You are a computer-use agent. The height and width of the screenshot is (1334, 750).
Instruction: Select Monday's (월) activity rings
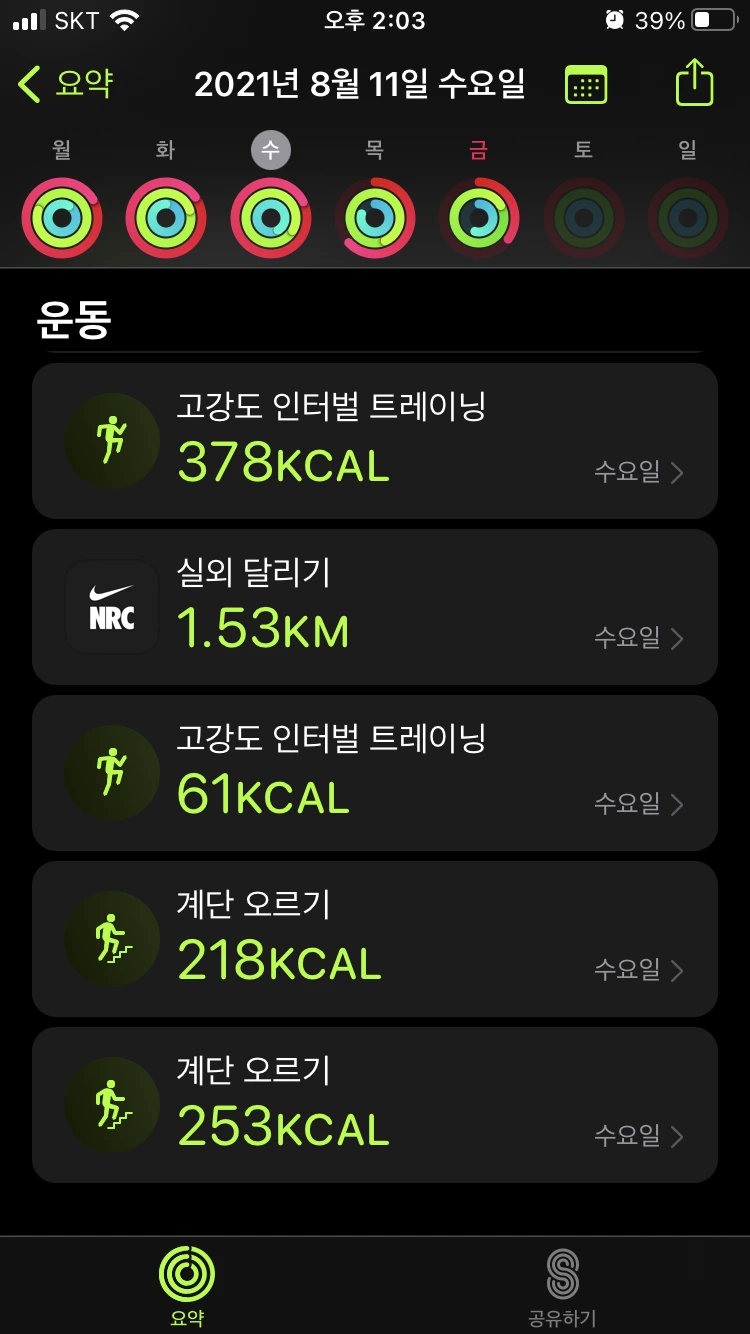point(62,218)
